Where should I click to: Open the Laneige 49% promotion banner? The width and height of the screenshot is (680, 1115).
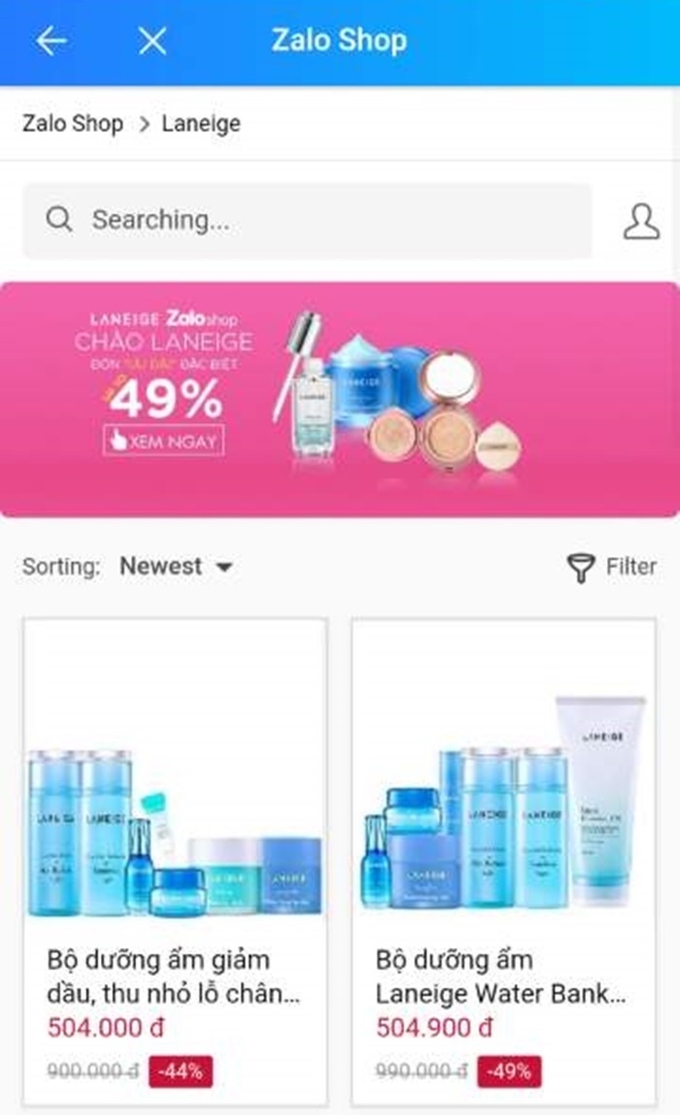[339, 399]
